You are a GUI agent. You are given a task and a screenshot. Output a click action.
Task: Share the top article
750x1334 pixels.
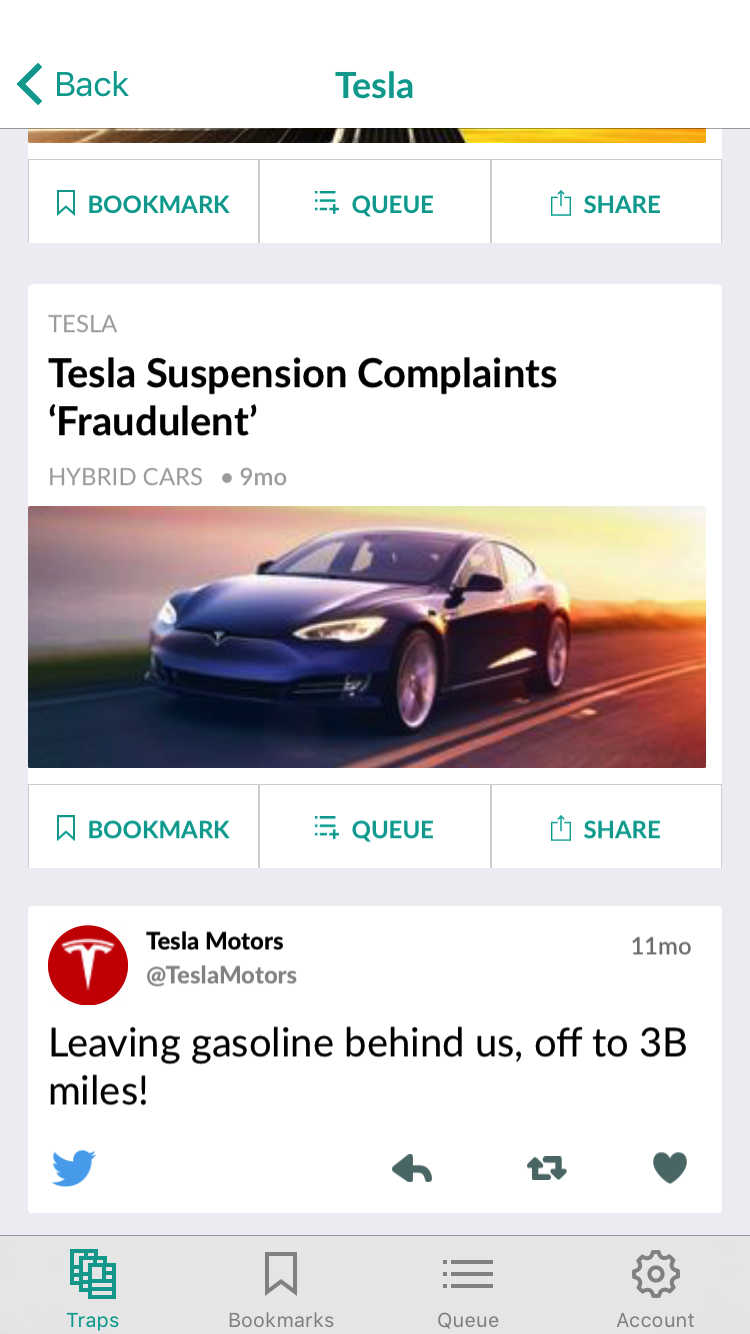click(606, 201)
